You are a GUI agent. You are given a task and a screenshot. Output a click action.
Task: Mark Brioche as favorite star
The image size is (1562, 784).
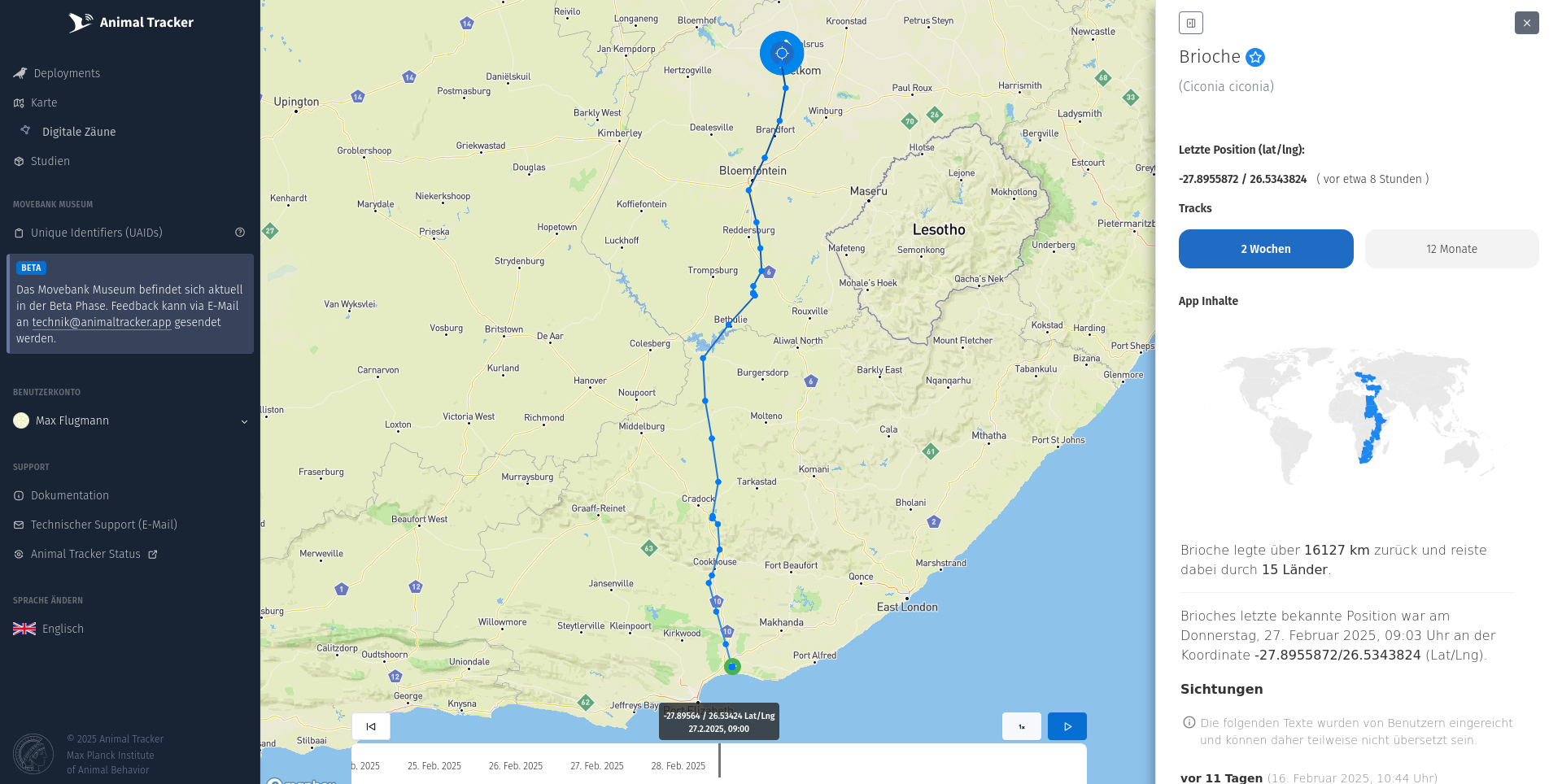[x=1255, y=57]
